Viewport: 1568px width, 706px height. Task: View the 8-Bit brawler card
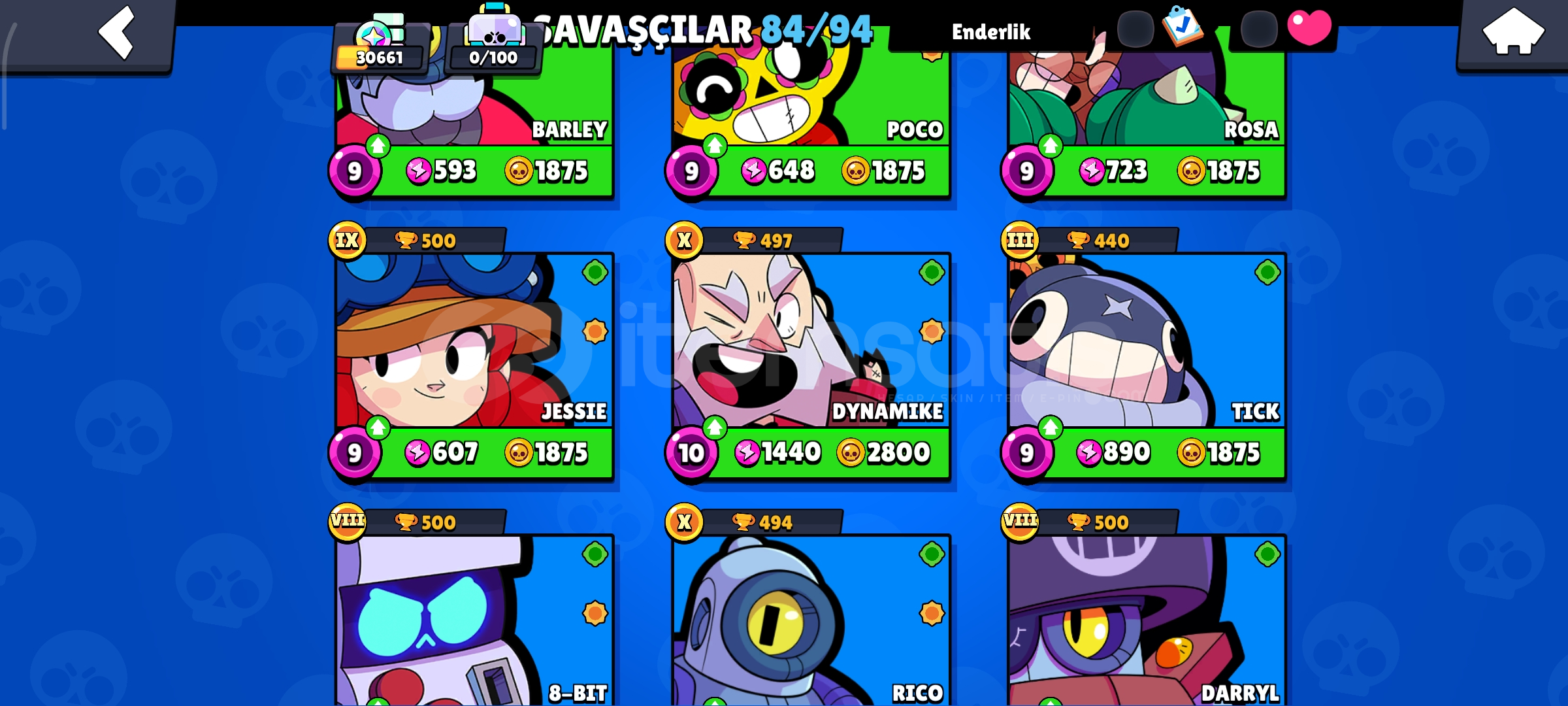(x=474, y=621)
